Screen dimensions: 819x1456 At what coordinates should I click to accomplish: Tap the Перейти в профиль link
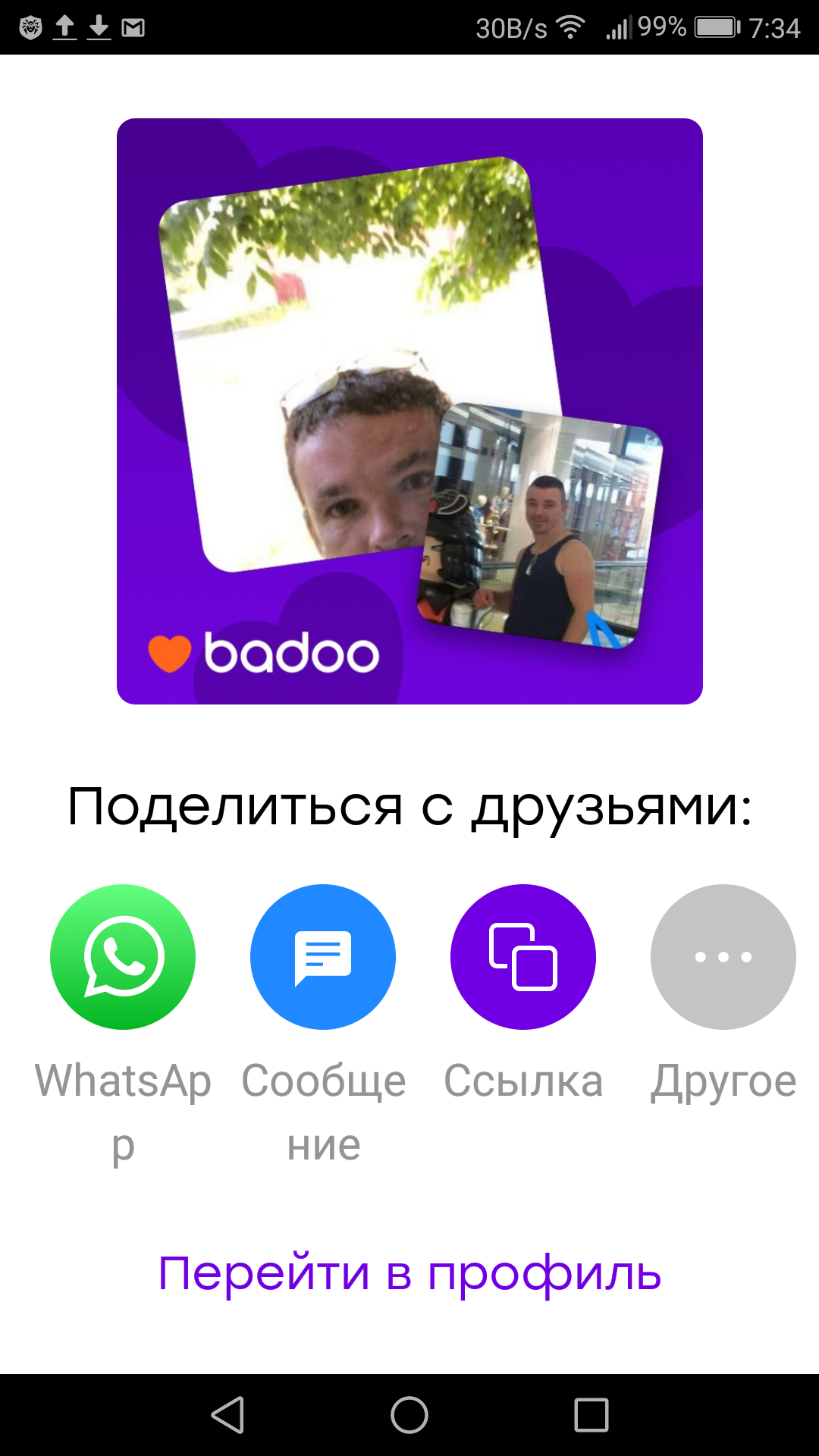pyautogui.click(x=409, y=1273)
